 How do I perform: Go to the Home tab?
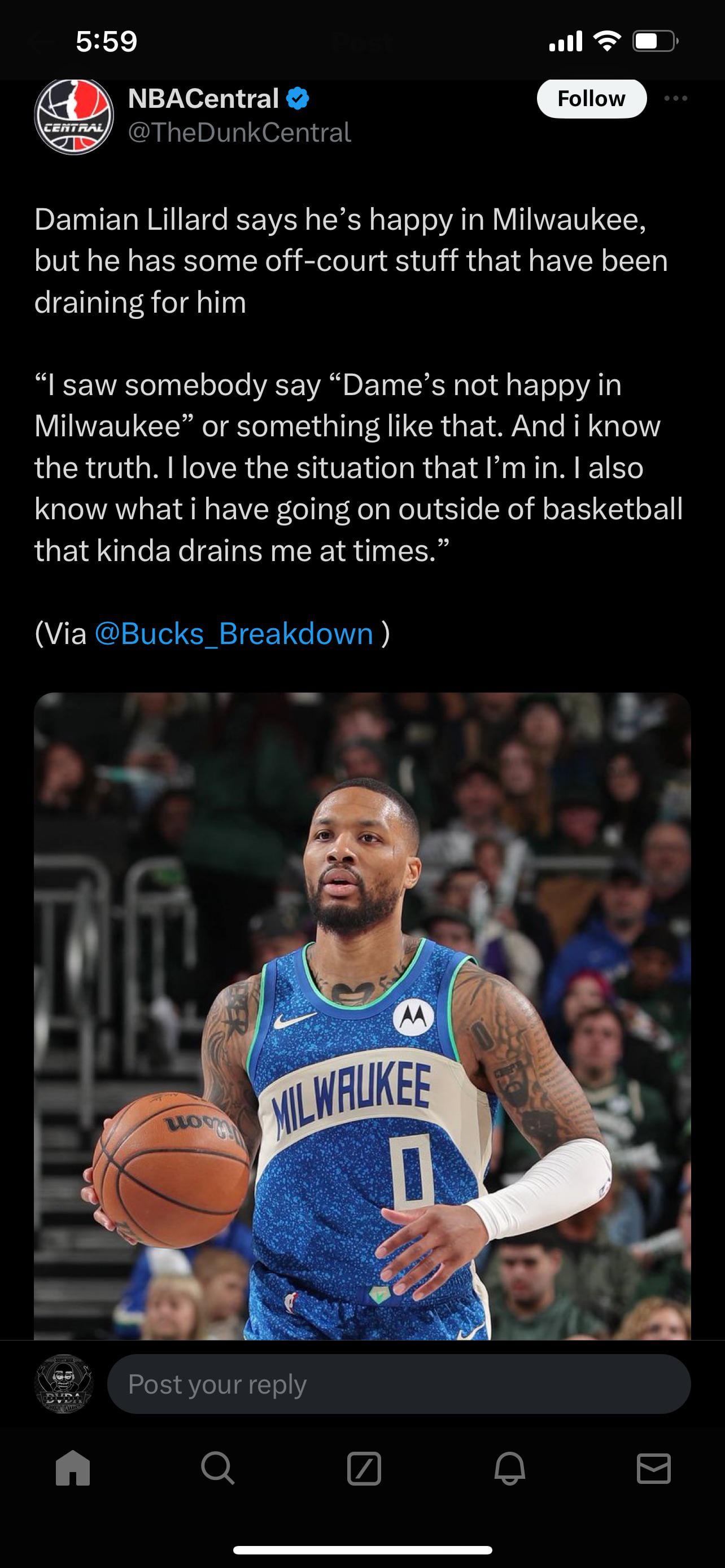coord(73,1468)
